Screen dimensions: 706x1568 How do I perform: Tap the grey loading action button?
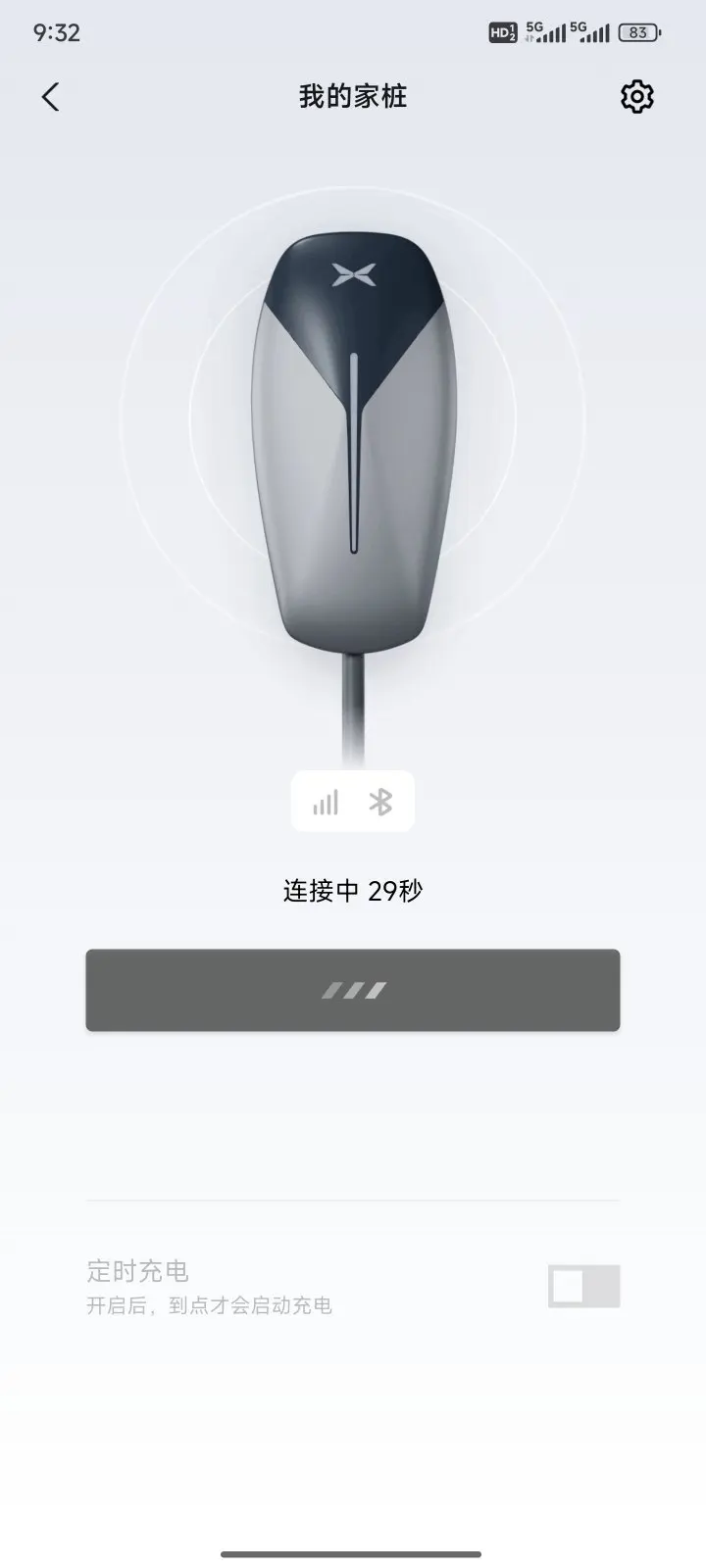pyautogui.click(x=353, y=990)
